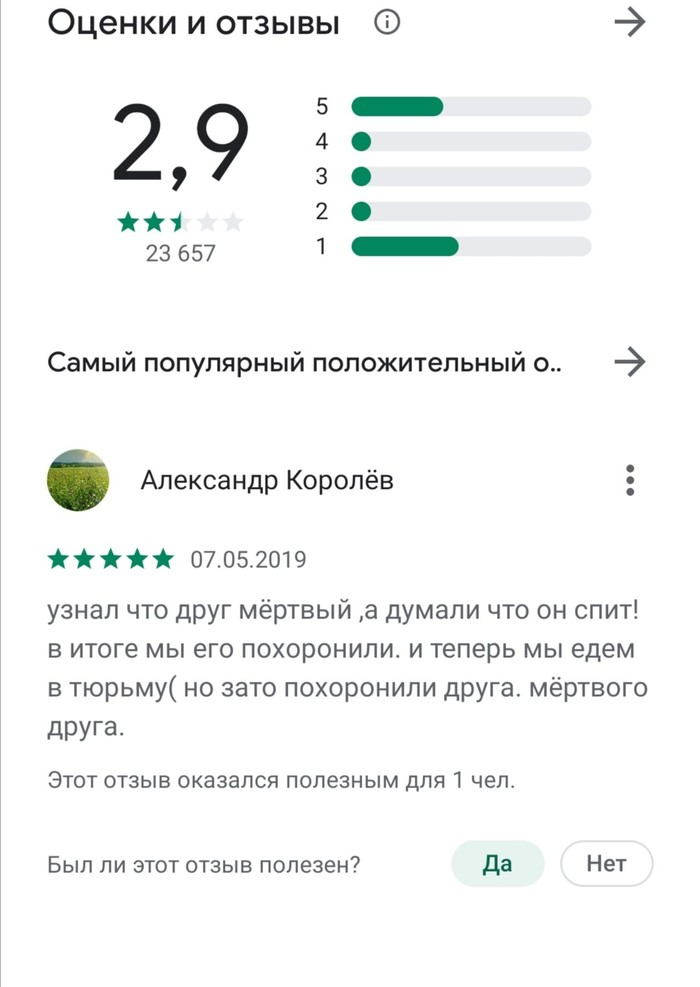Show info about ratings and reviews
This screenshot has width=700, height=987.
[387, 24]
